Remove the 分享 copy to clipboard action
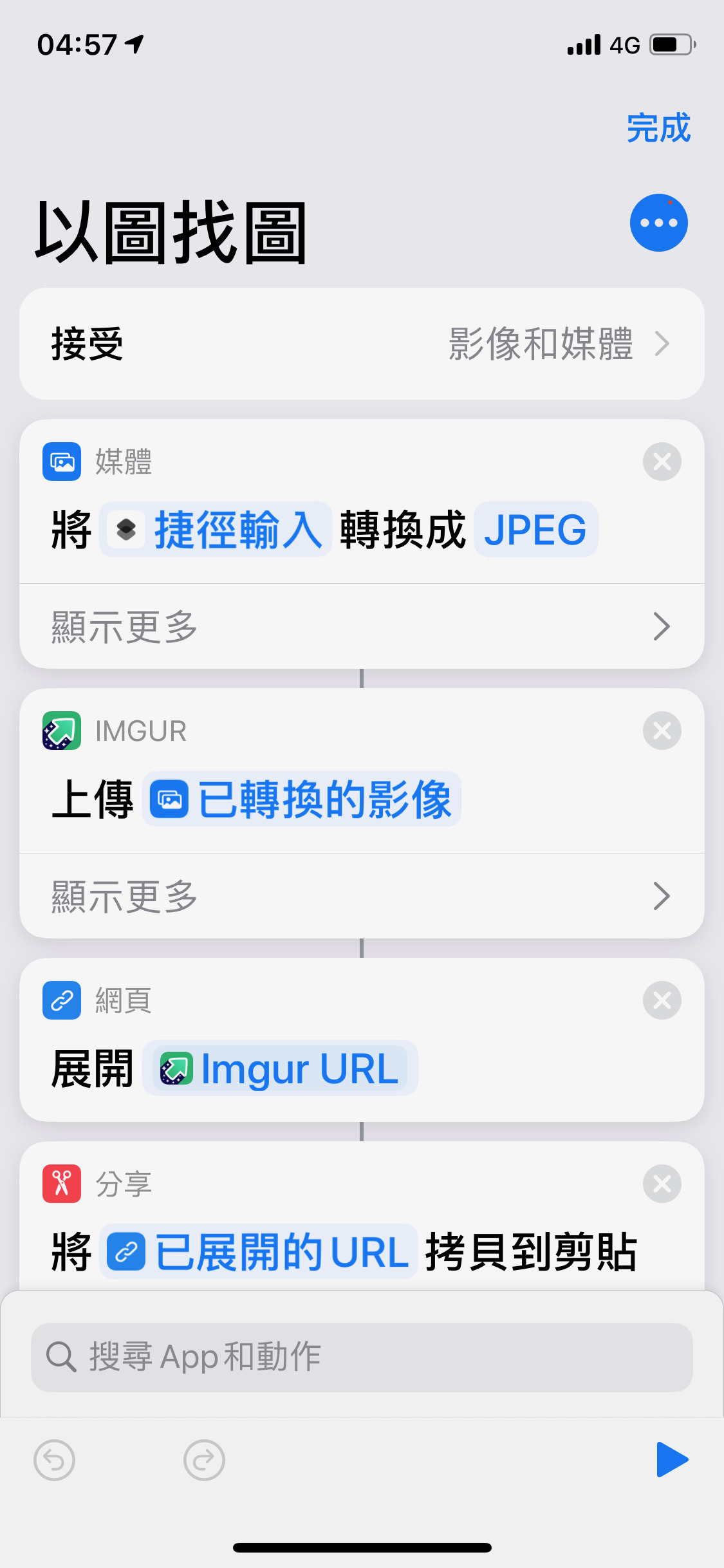This screenshot has width=724, height=1568. click(x=662, y=1184)
